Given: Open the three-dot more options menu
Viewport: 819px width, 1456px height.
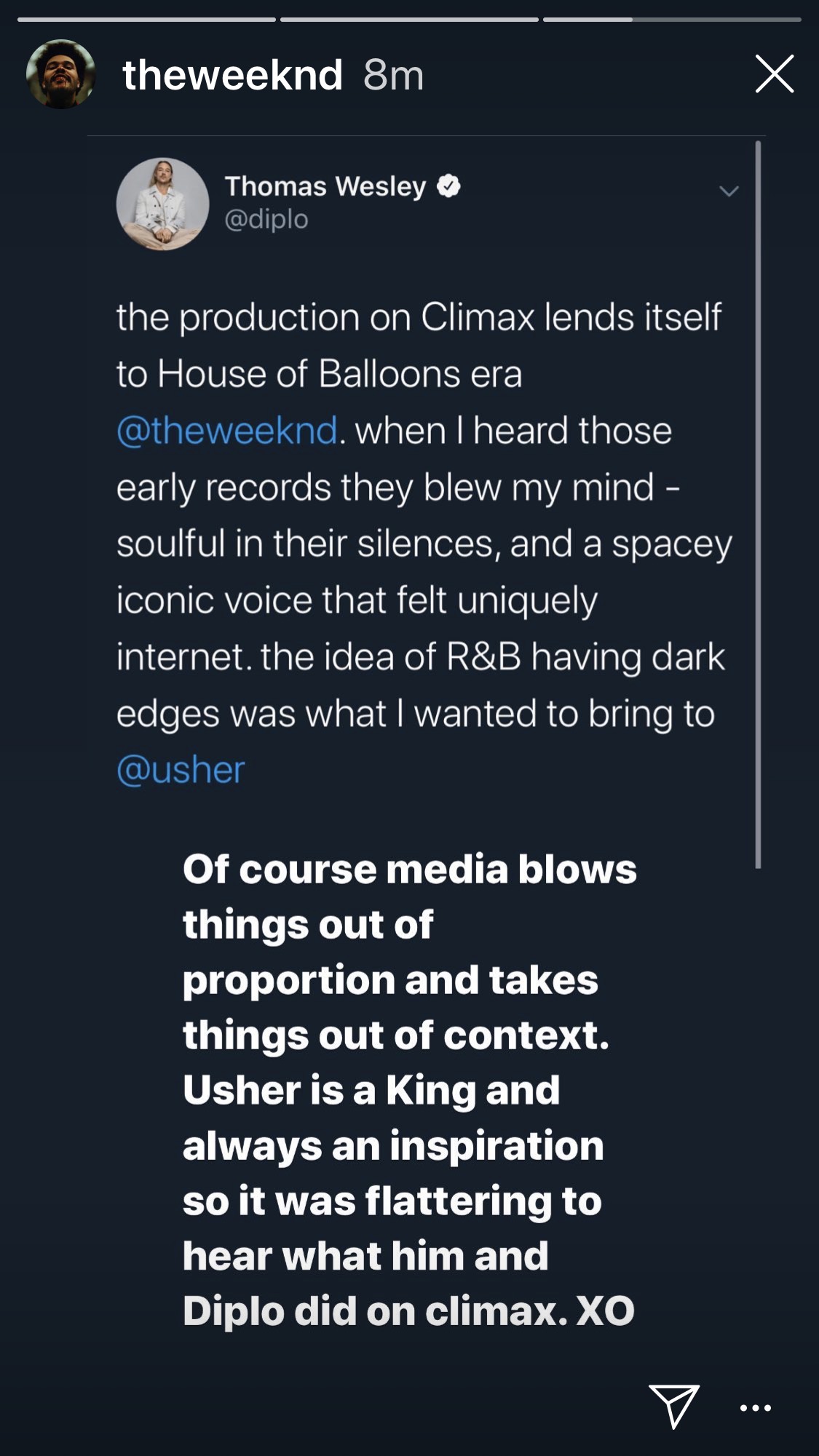Looking at the screenshot, I should tap(755, 1408).
